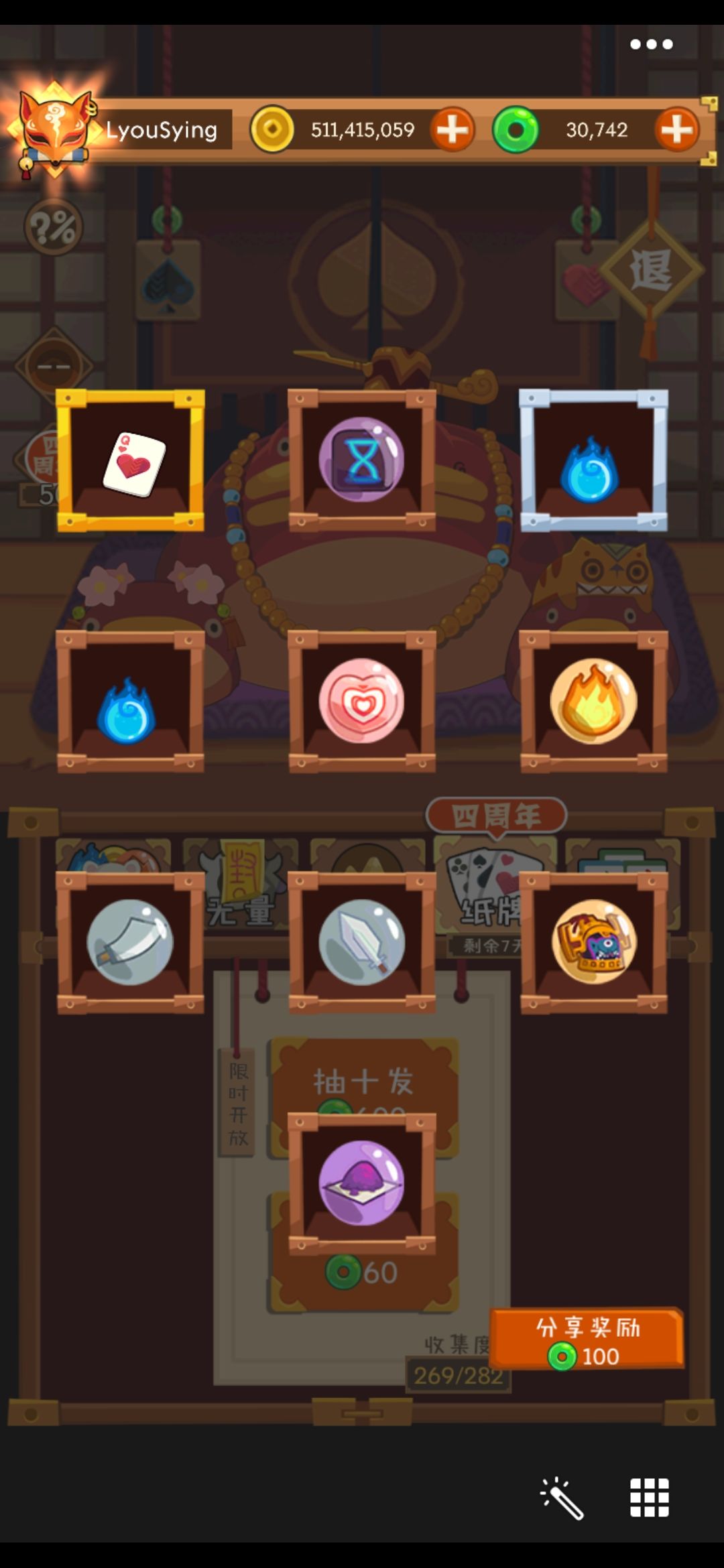The height and width of the screenshot is (1568, 724).
Task: Add more green jade with plus button
Action: [x=676, y=129]
